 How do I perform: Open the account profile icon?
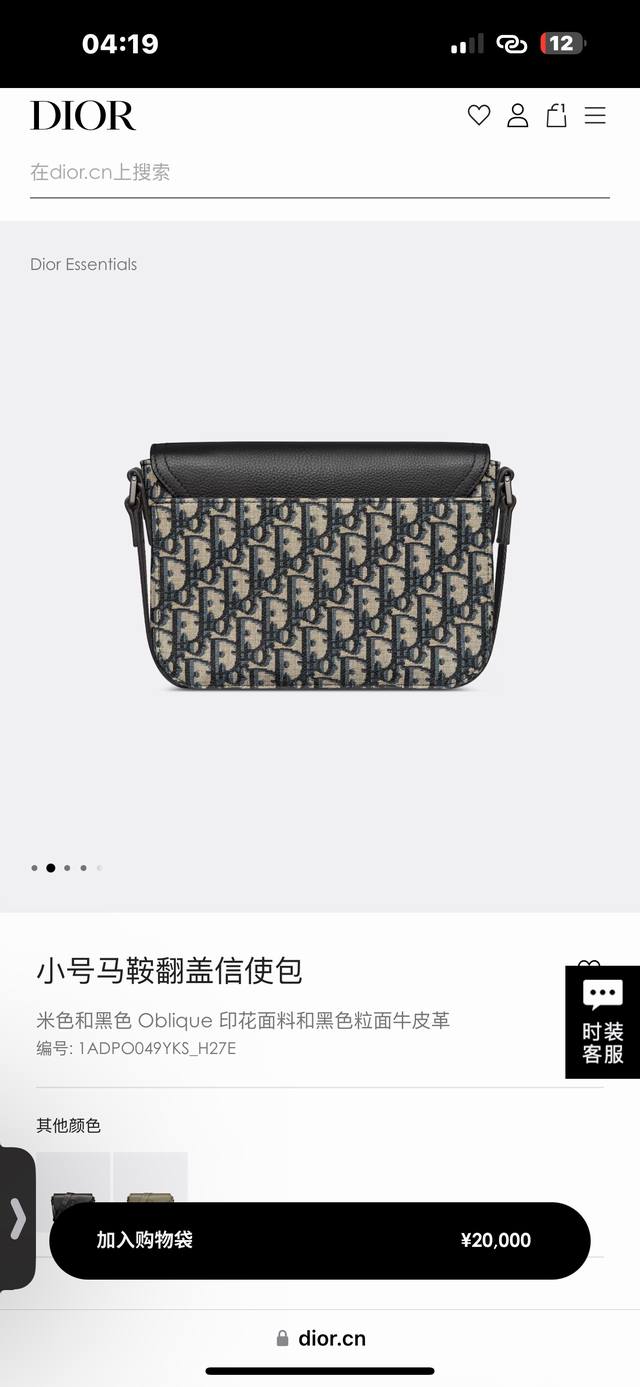(517, 116)
